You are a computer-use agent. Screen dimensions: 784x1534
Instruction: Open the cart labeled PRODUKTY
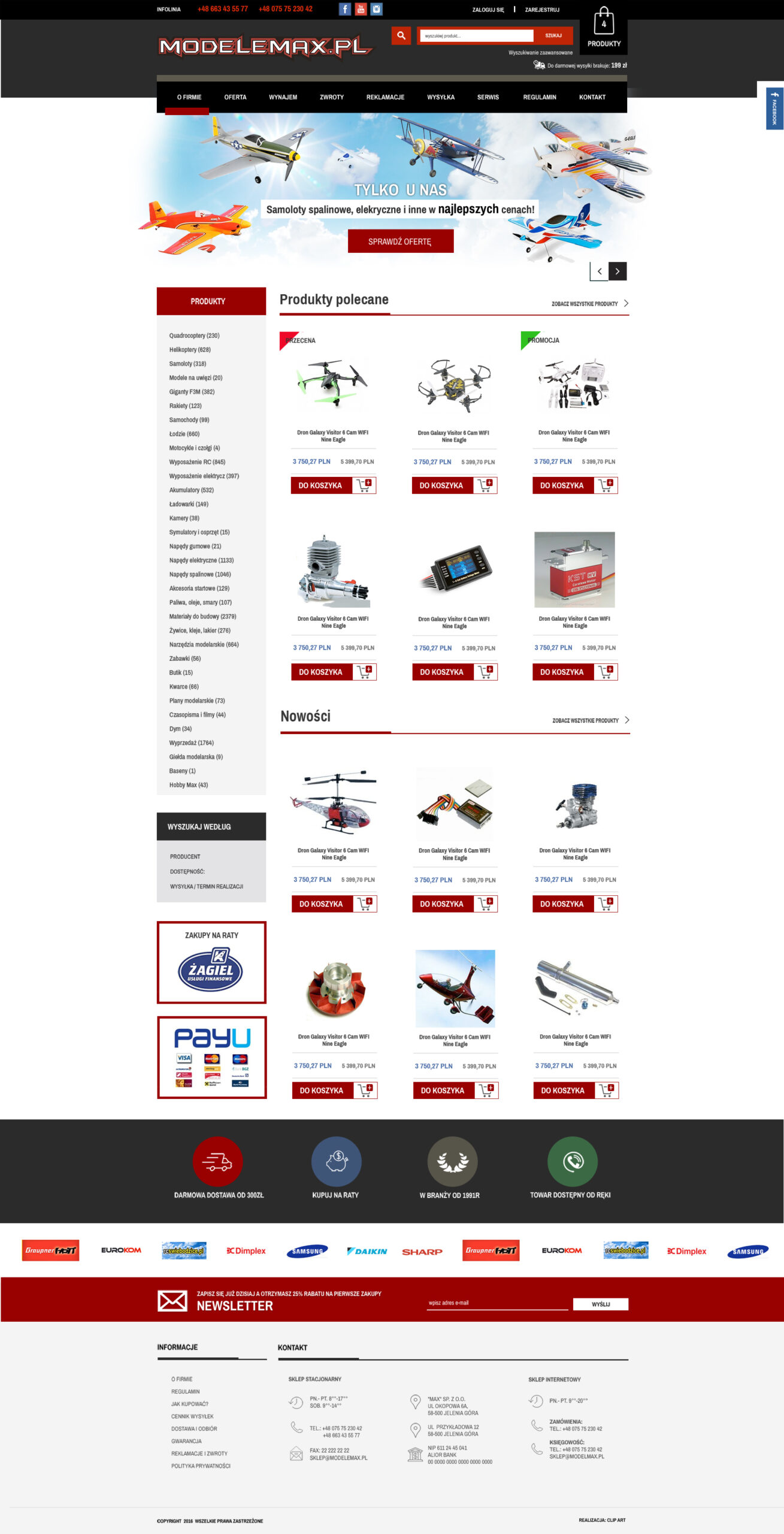pos(603,29)
